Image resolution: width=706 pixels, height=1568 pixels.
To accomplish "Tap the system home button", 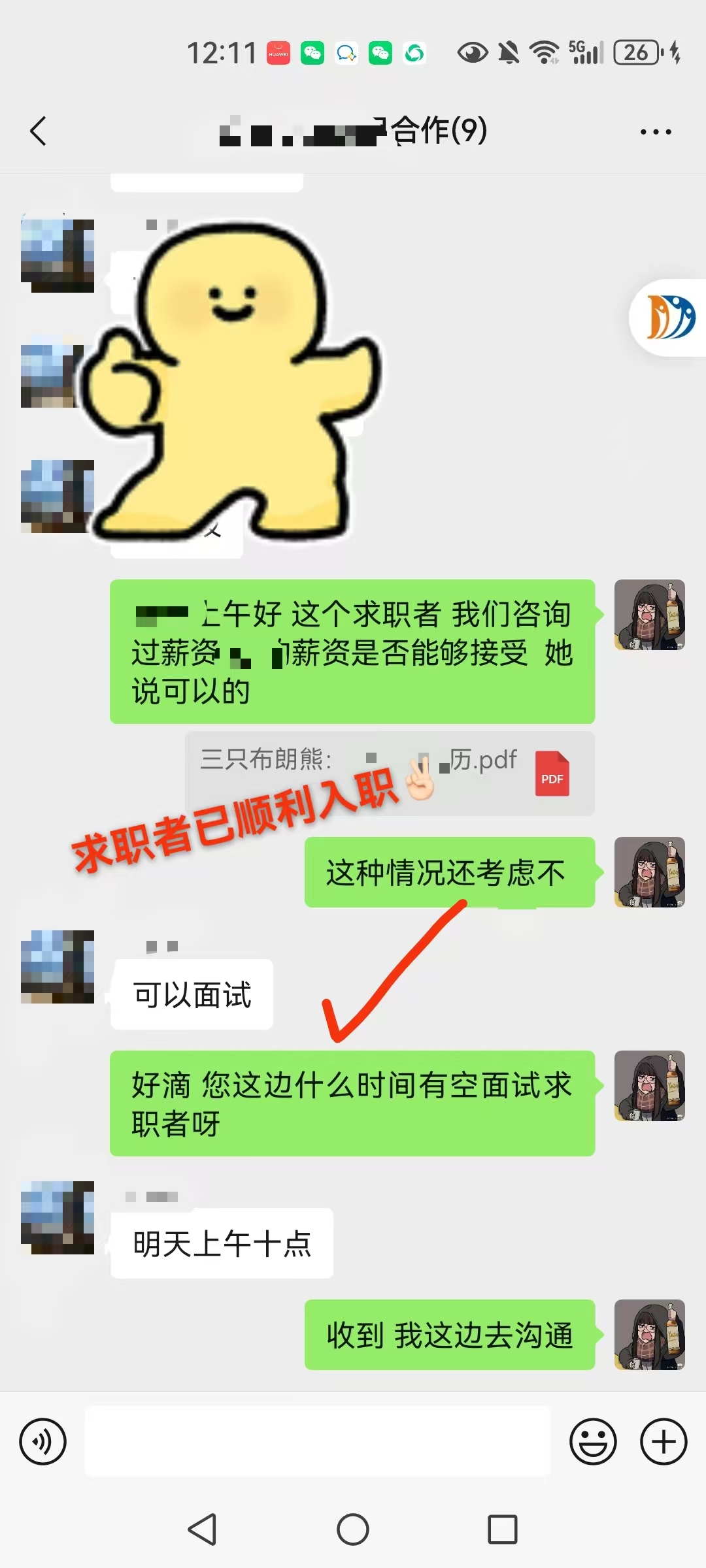I will (x=353, y=1529).
